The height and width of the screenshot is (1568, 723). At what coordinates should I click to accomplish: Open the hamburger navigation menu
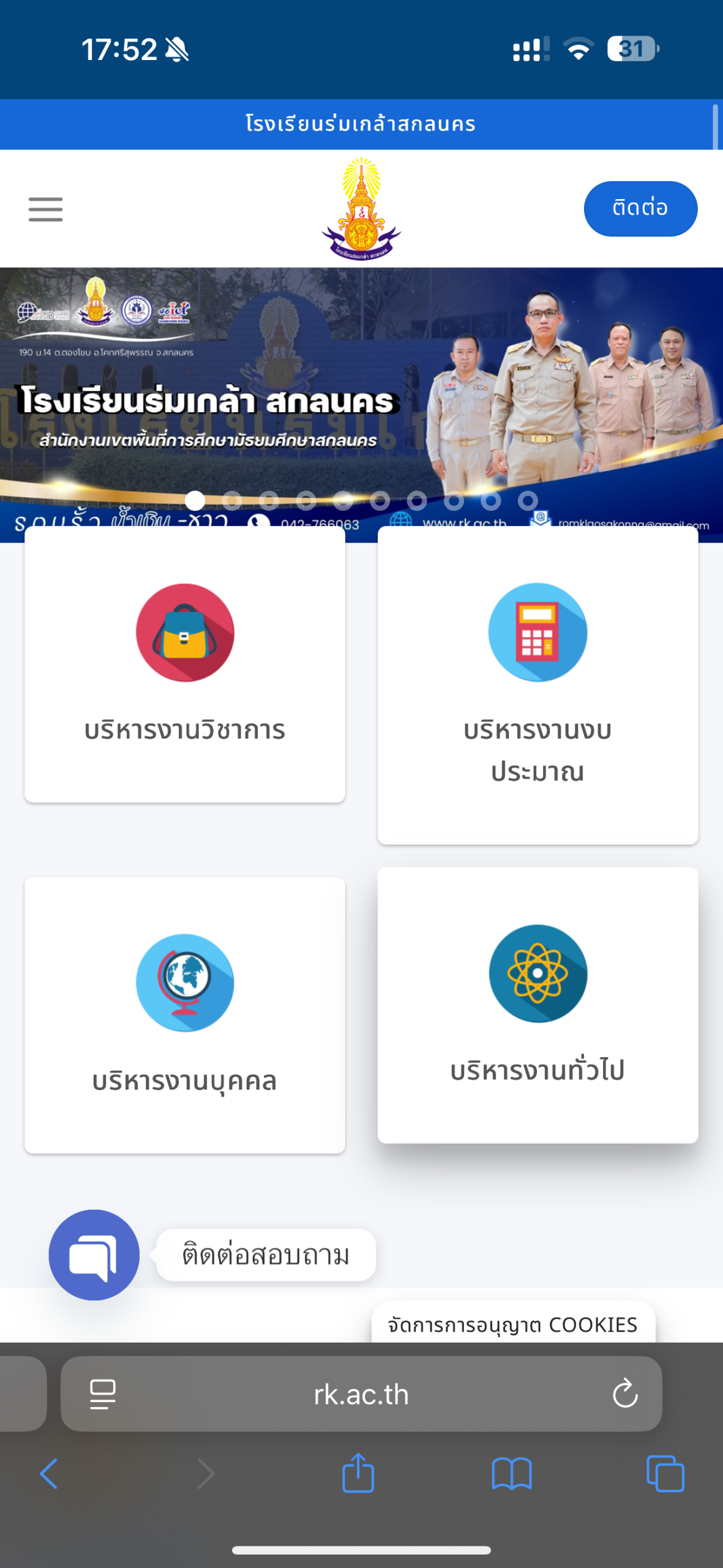coord(46,209)
